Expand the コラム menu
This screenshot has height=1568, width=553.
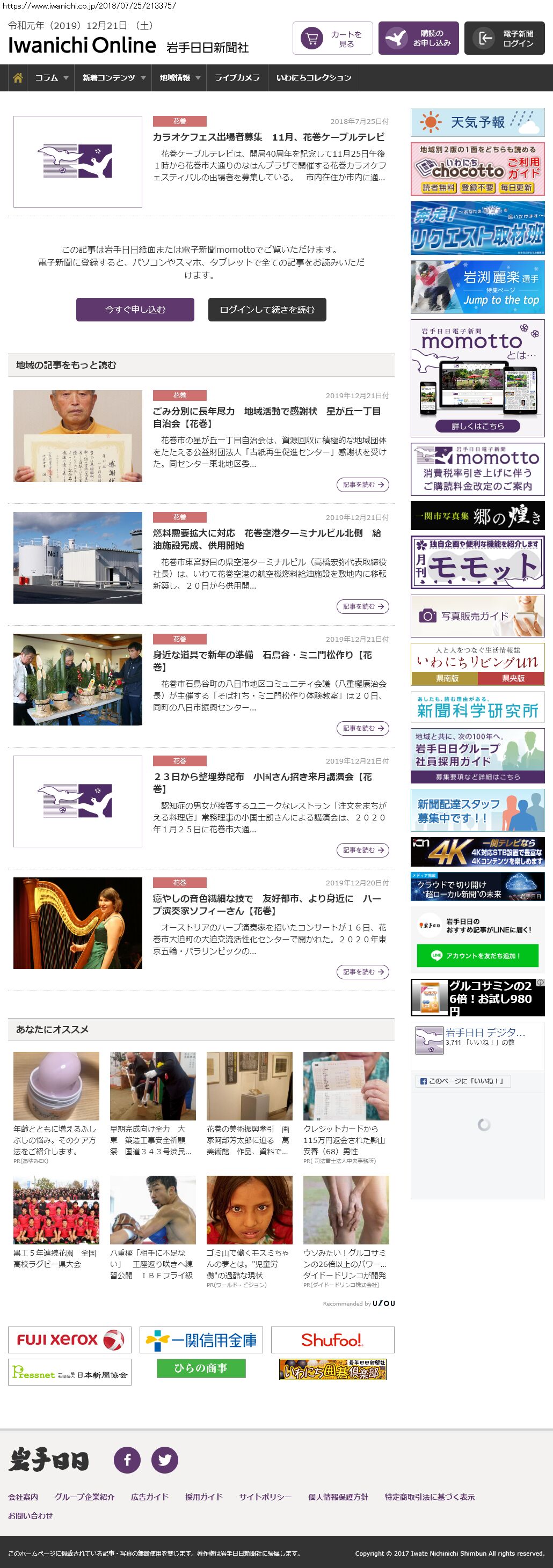(x=51, y=78)
